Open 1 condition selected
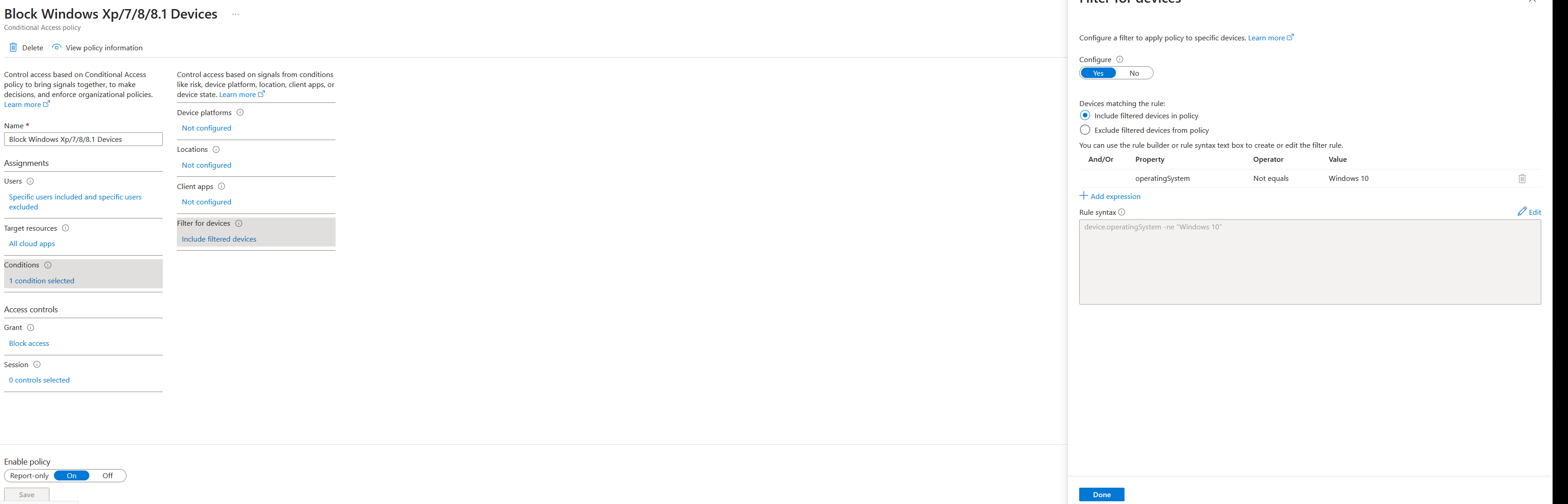Screen dimensions: 1568x504 click(x=41, y=281)
